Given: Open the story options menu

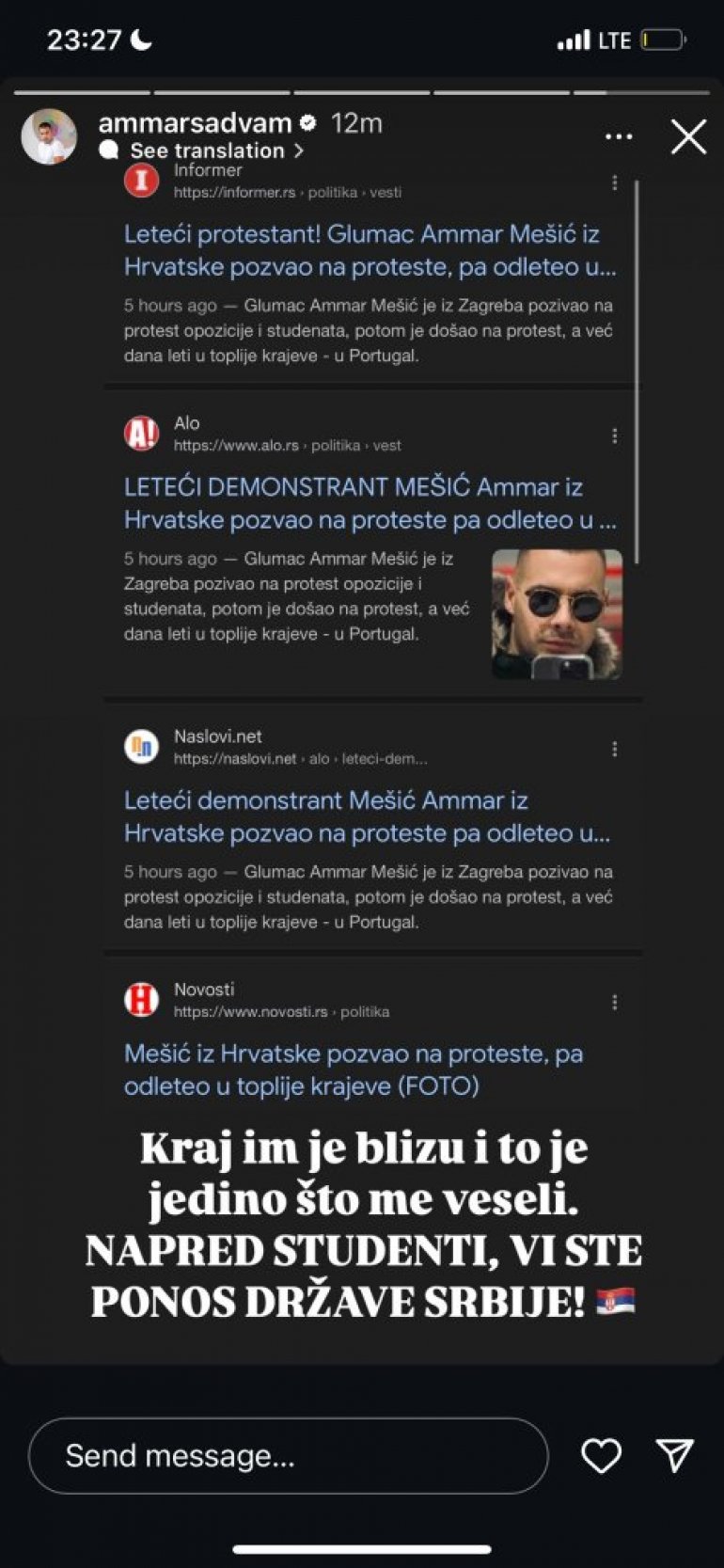Looking at the screenshot, I should coord(619,137).
